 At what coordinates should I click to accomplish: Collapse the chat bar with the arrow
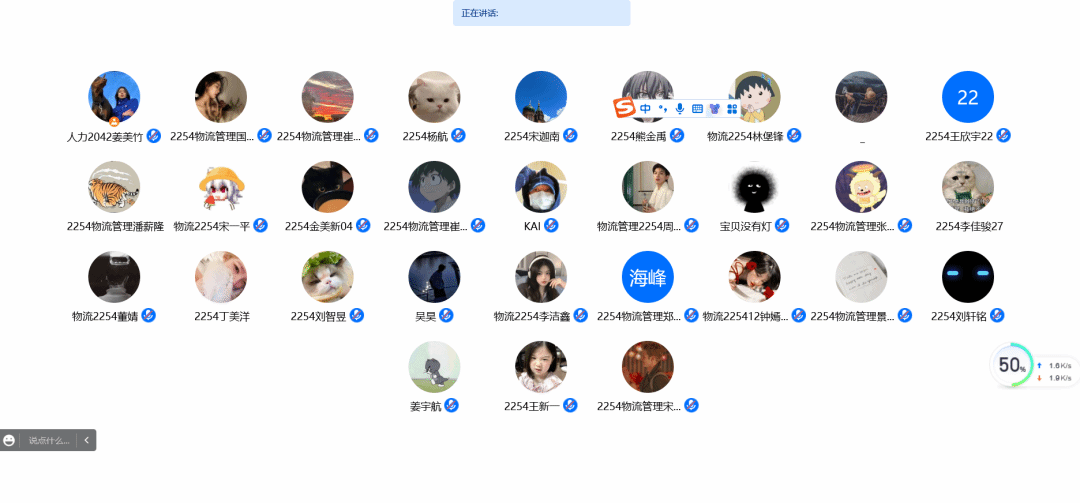coord(87,440)
